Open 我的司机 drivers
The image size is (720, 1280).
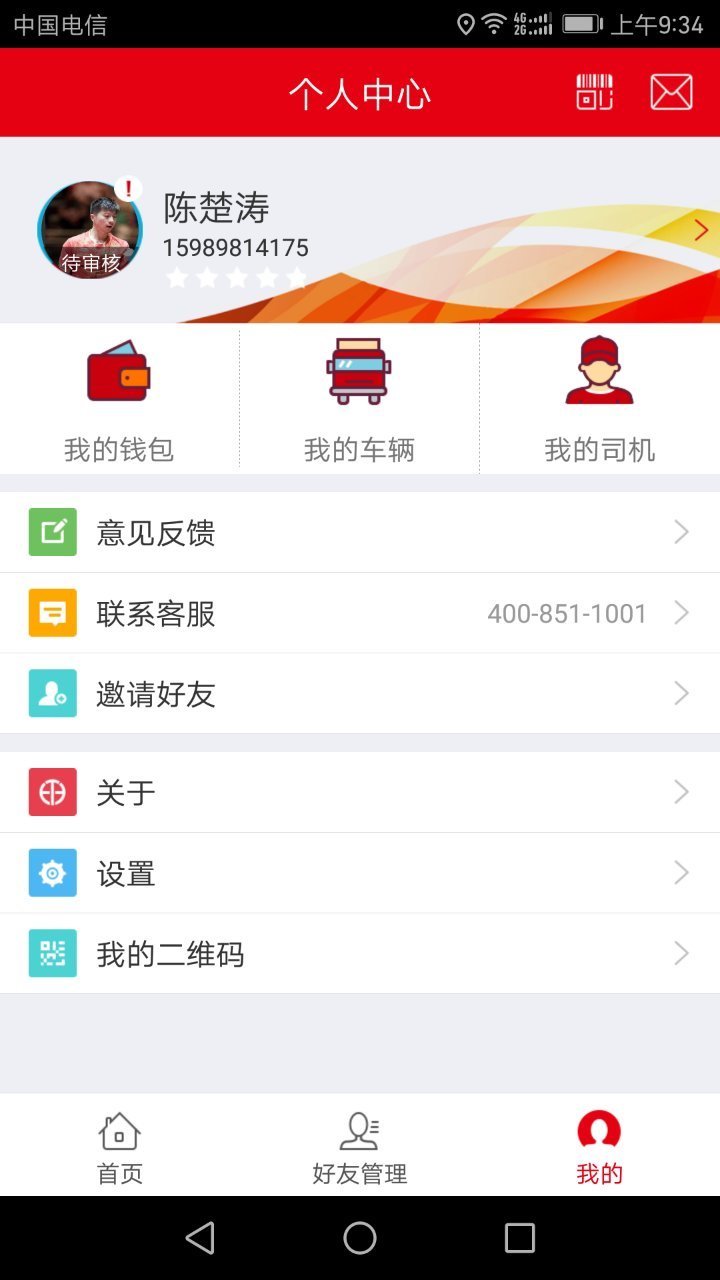click(599, 398)
